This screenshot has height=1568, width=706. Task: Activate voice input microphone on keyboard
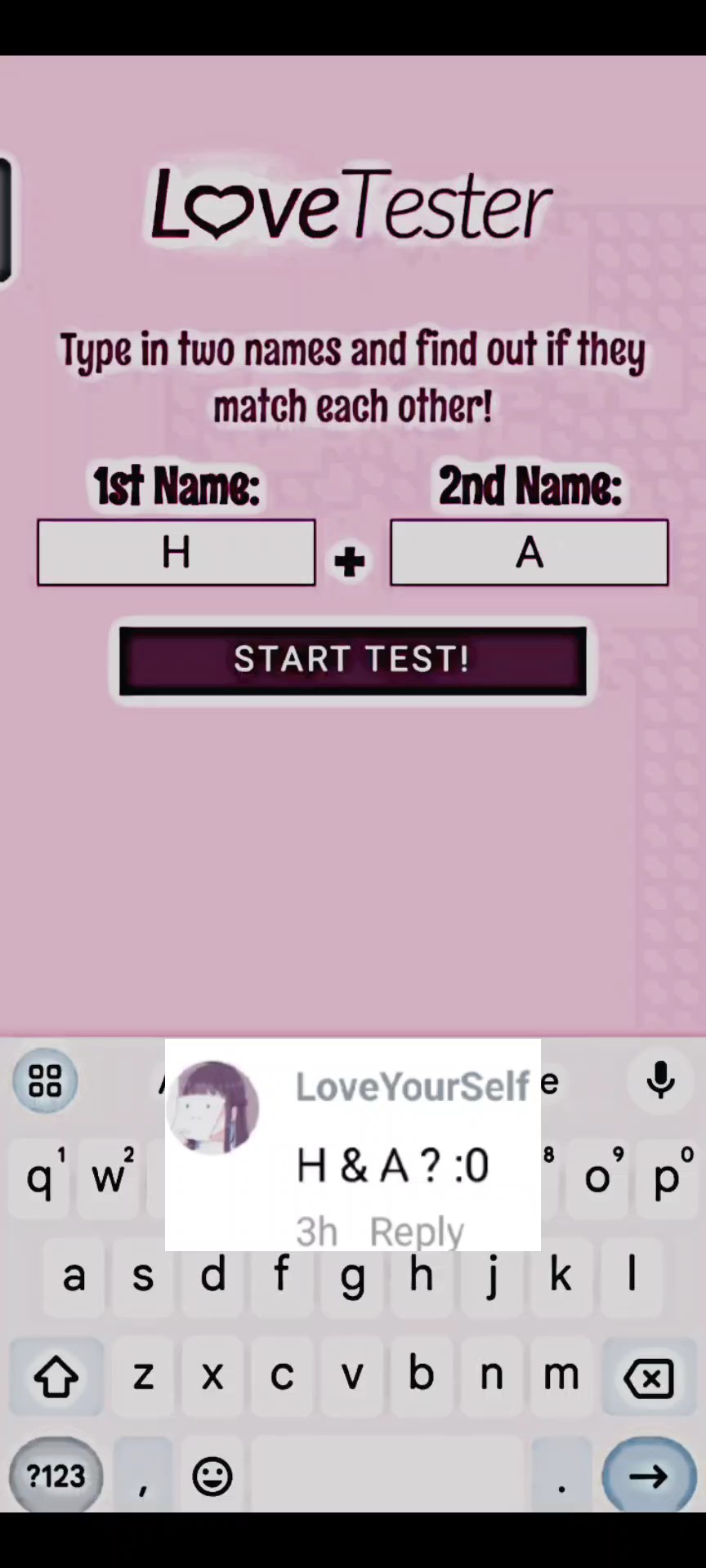tap(660, 1080)
